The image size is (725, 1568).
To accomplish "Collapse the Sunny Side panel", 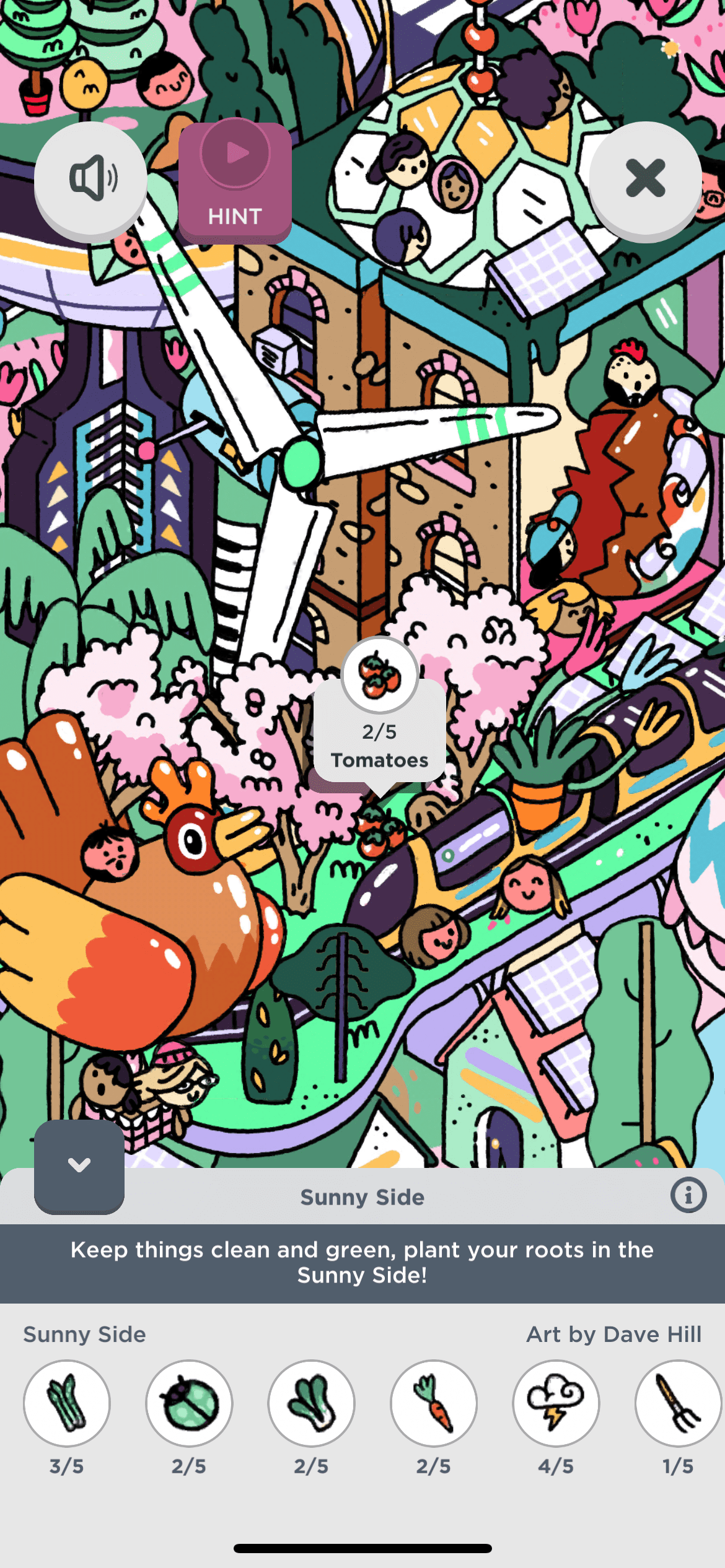I will click(79, 1165).
